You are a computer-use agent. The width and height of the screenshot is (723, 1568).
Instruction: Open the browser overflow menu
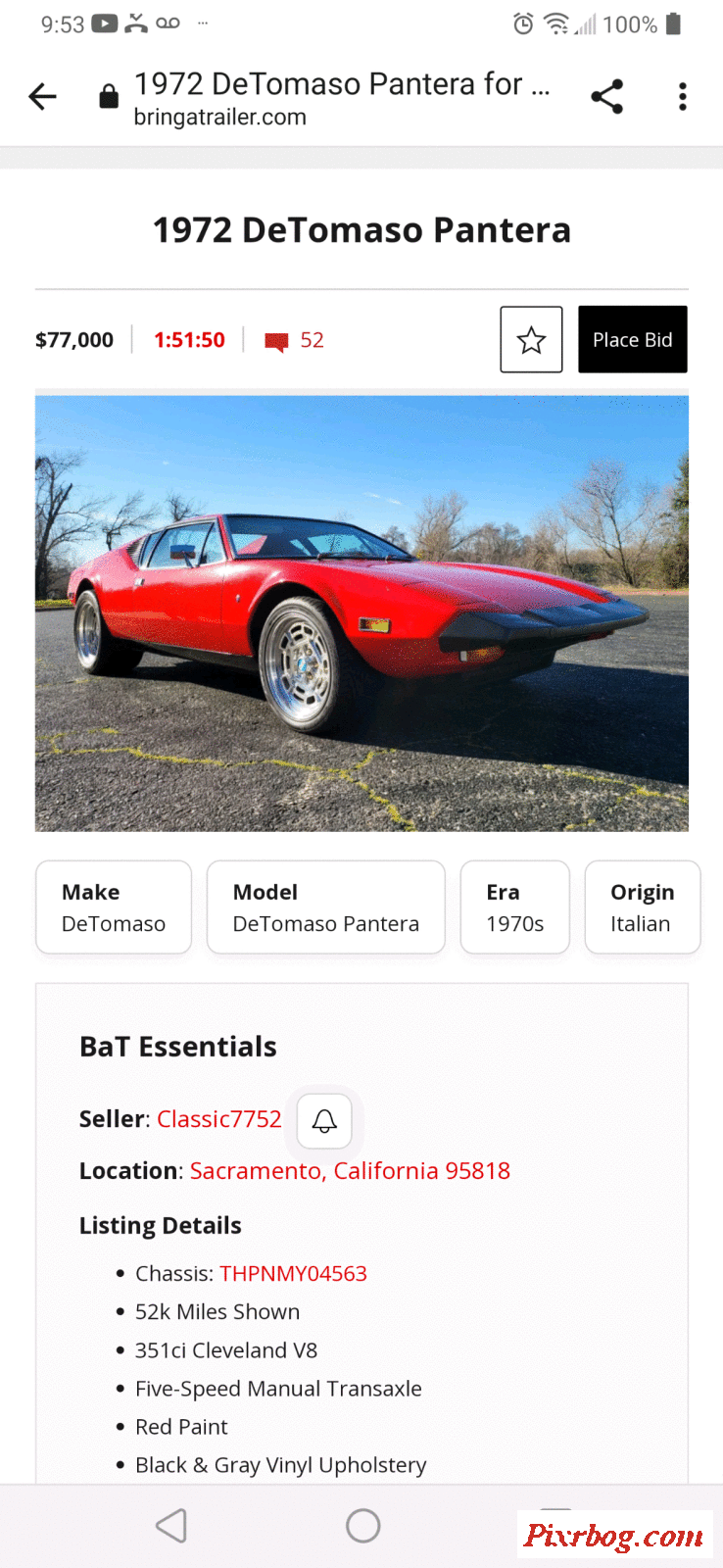[x=683, y=96]
